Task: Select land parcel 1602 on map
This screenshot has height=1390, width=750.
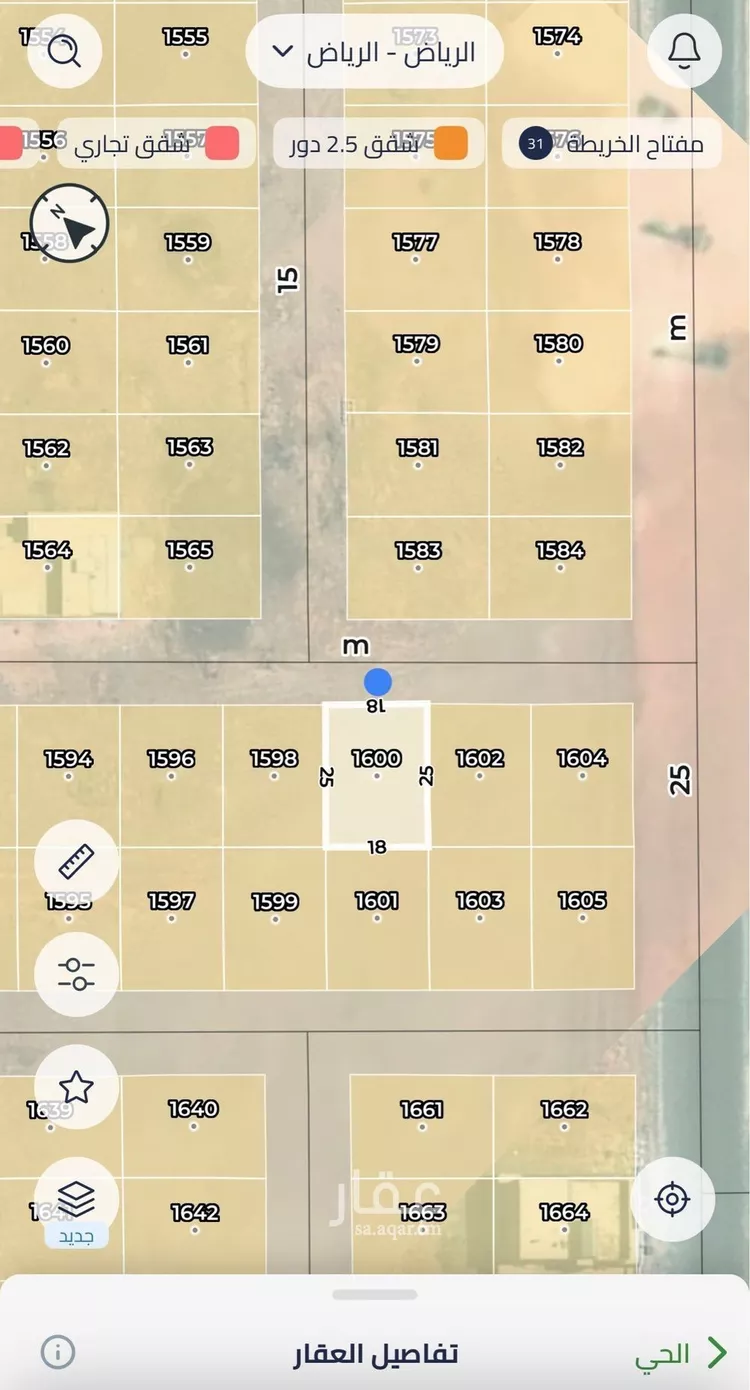Action: tap(480, 772)
